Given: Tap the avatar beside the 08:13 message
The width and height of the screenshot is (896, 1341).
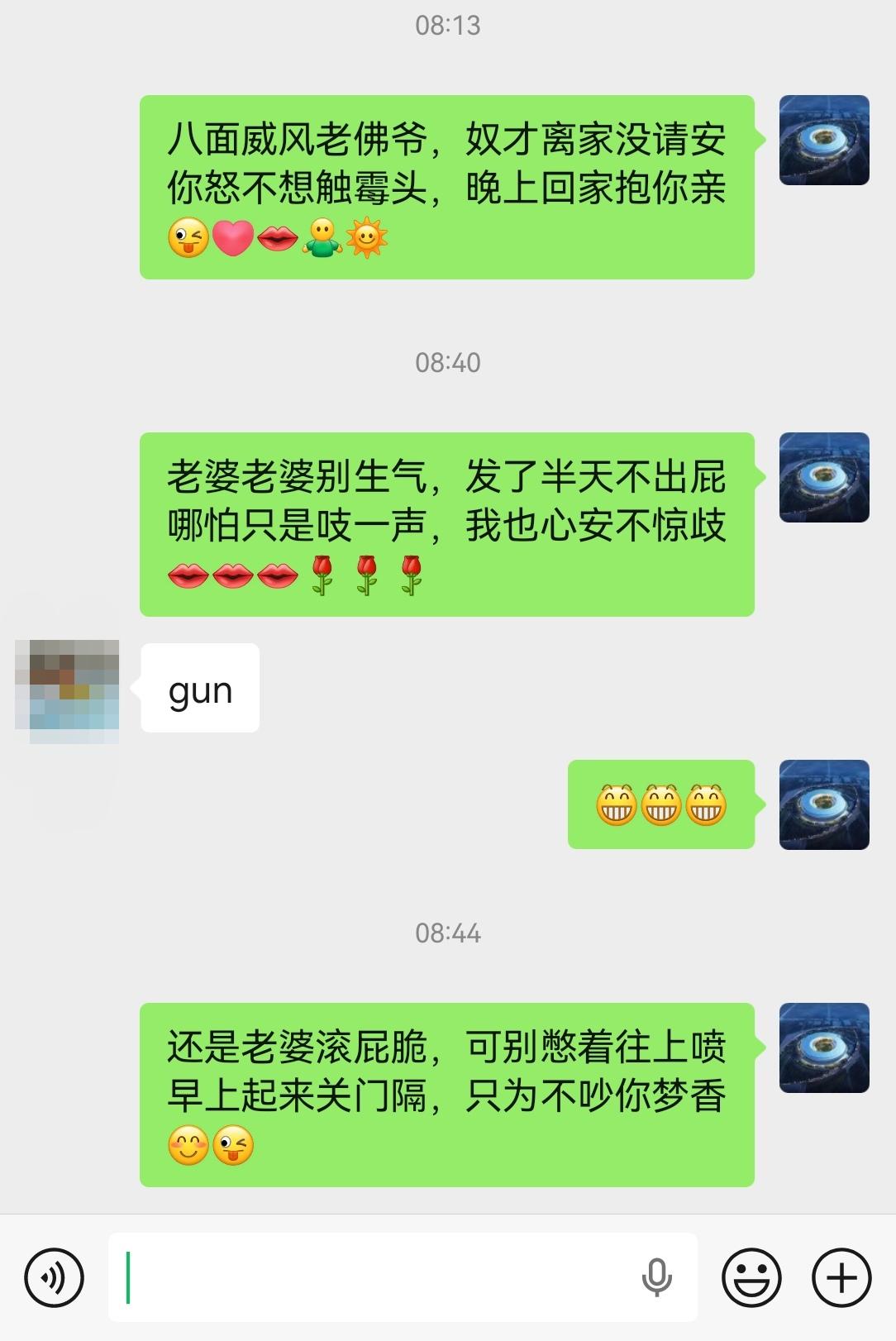Looking at the screenshot, I should [x=824, y=140].
